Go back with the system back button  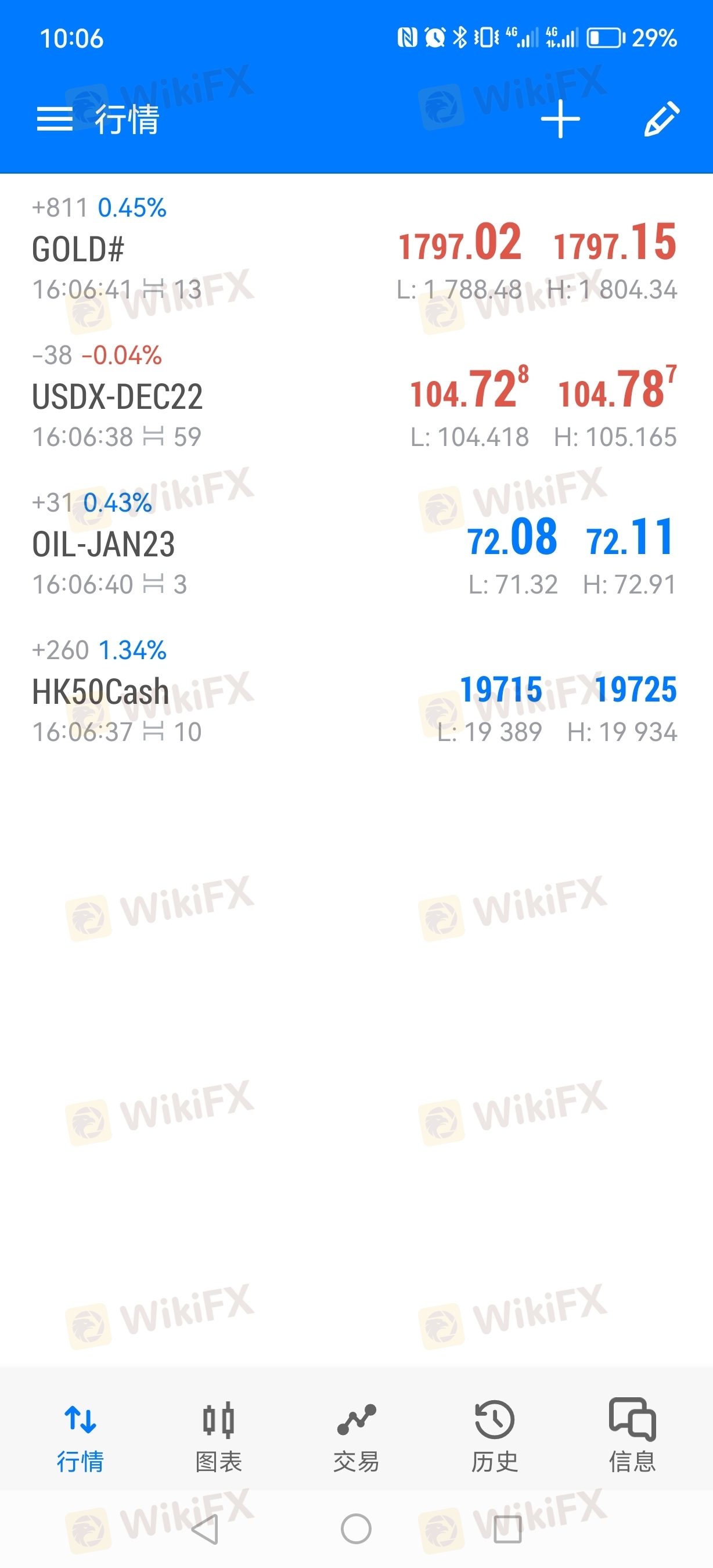(204, 1529)
